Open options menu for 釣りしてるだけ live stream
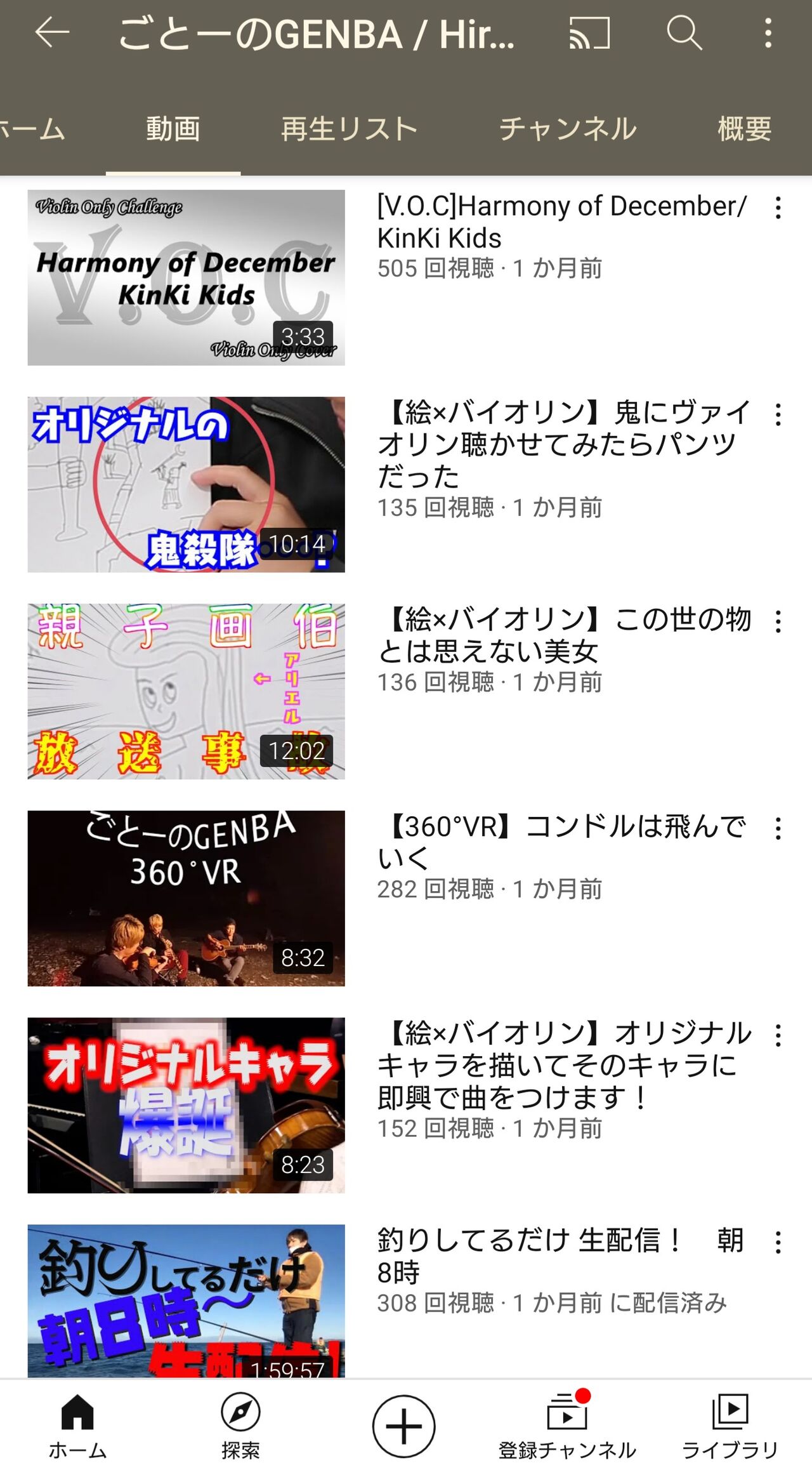 click(x=778, y=1241)
